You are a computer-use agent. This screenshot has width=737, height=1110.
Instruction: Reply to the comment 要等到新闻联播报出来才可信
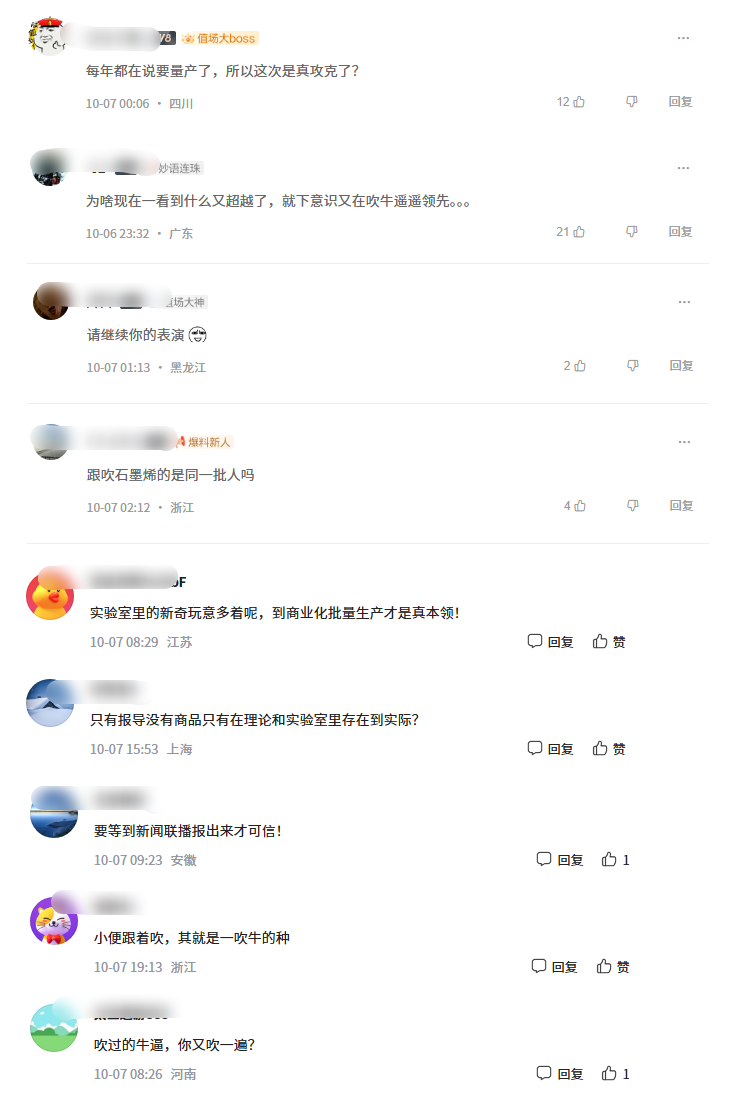tap(560, 860)
